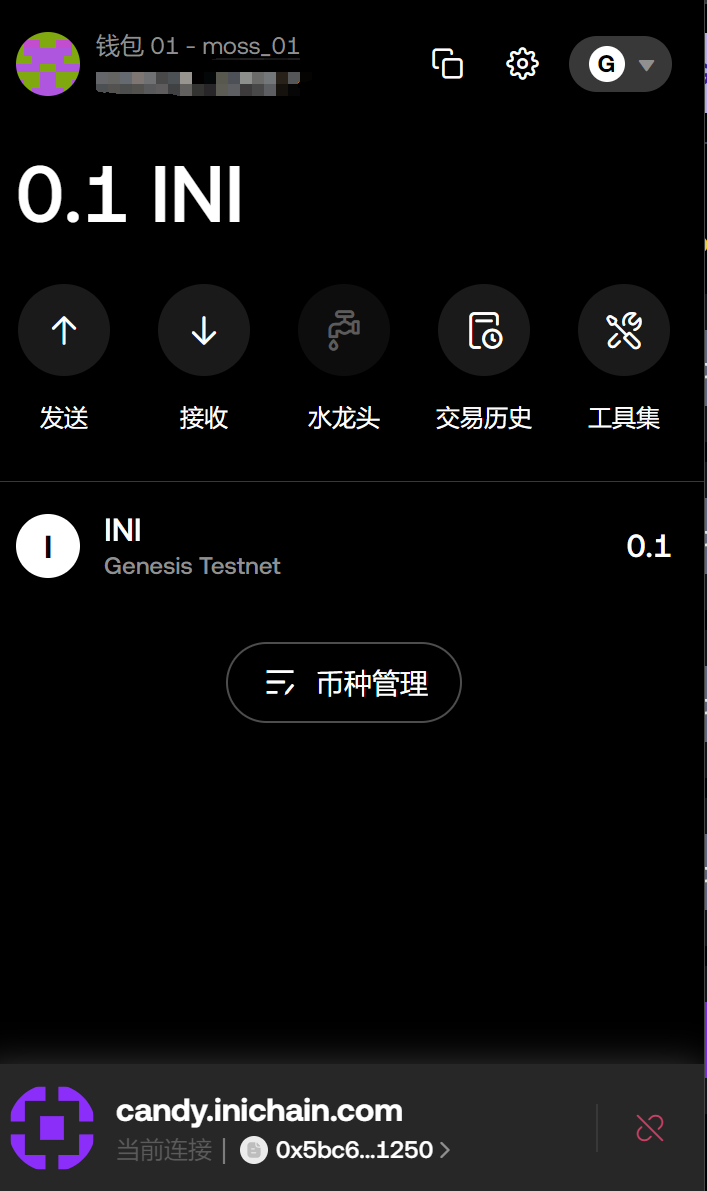Open the 工具集 toolbox

tap(624, 330)
